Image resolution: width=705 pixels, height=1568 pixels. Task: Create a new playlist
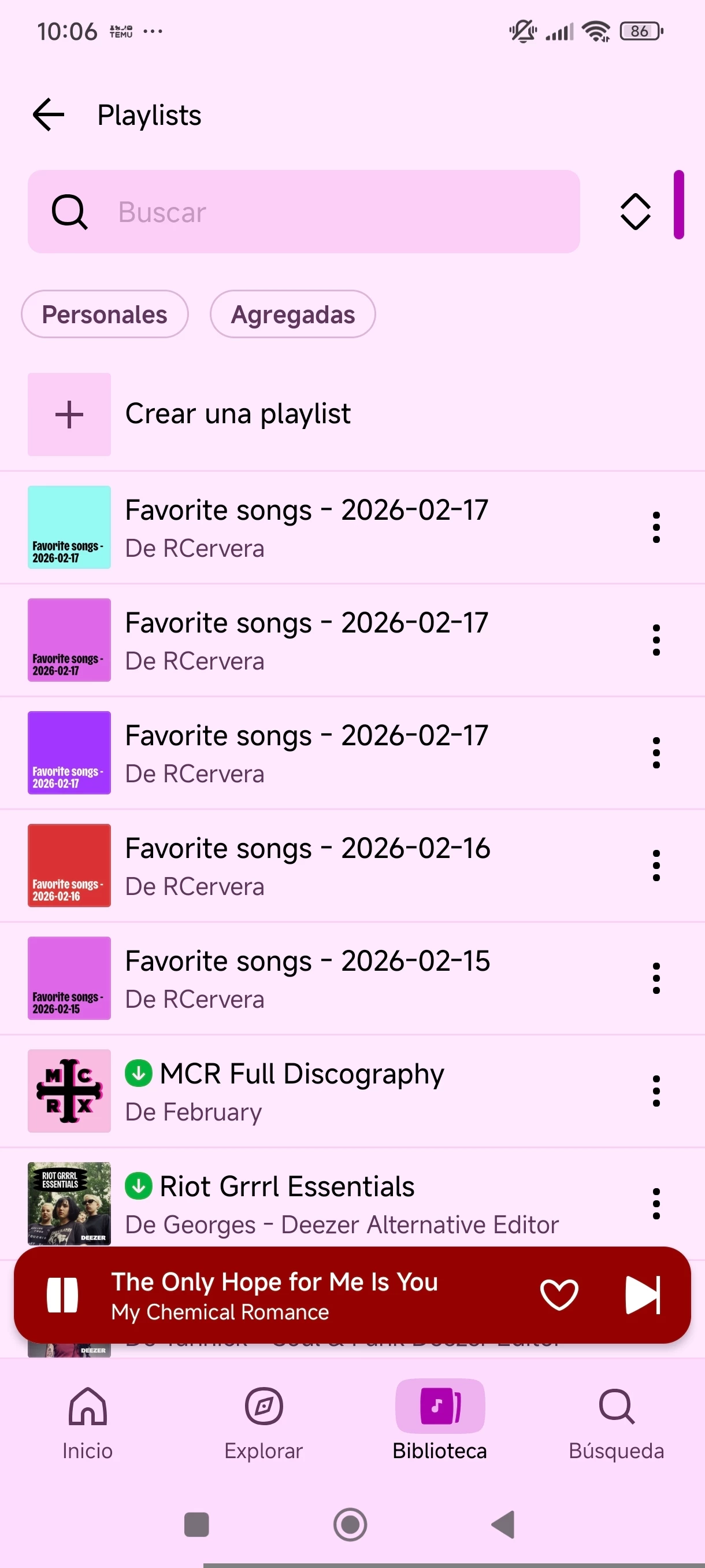(238, 414)
